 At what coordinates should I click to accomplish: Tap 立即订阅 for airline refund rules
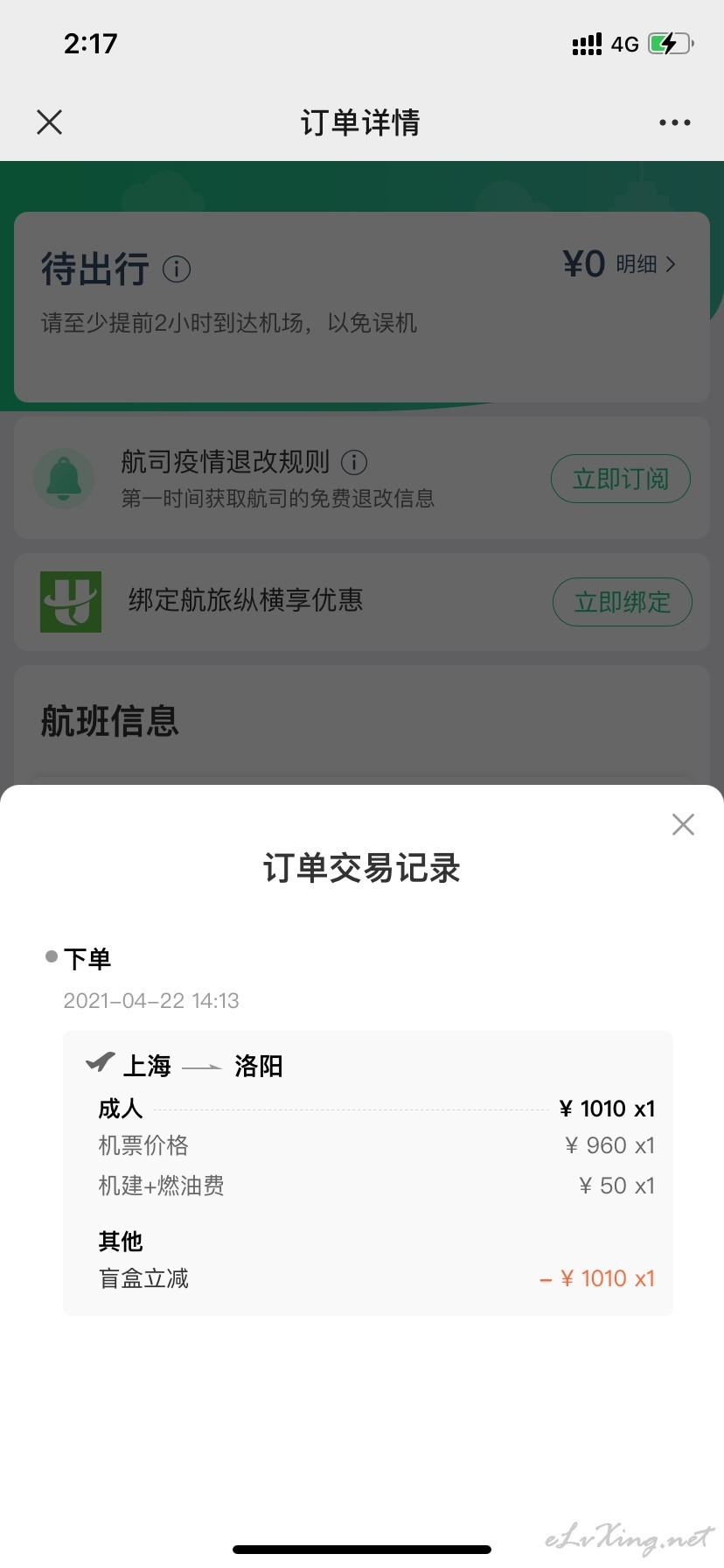click(621, 479)
